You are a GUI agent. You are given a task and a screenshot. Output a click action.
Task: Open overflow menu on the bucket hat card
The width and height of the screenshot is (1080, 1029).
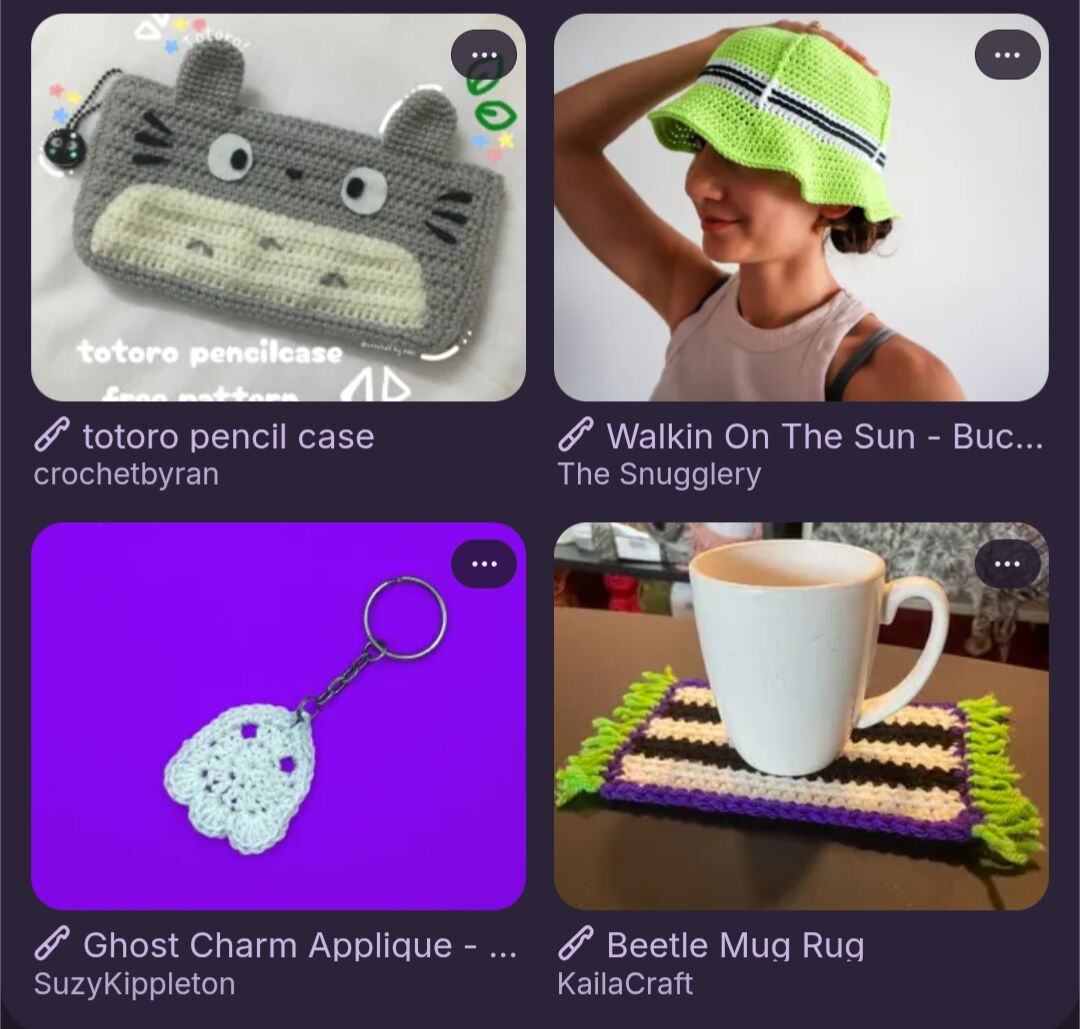click(1007, 55)
